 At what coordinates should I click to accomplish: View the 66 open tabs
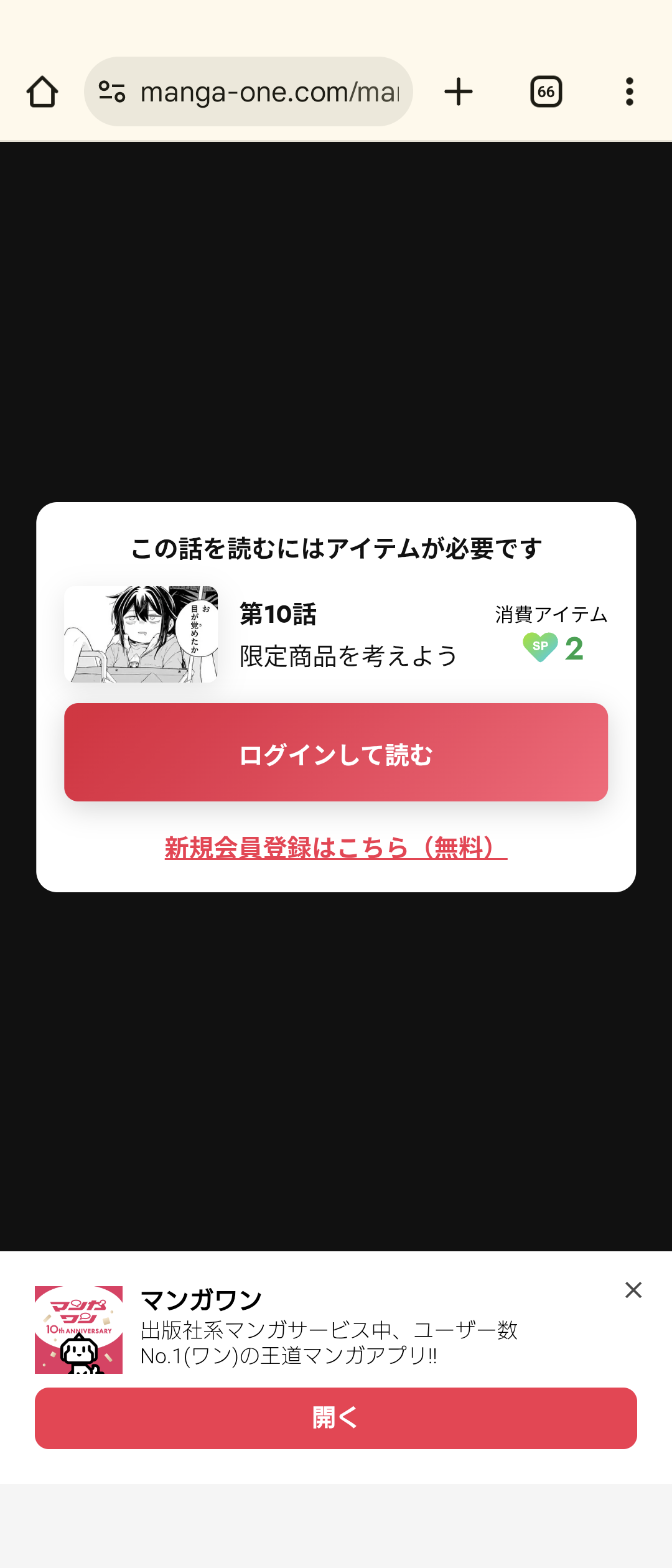[546, 92]
